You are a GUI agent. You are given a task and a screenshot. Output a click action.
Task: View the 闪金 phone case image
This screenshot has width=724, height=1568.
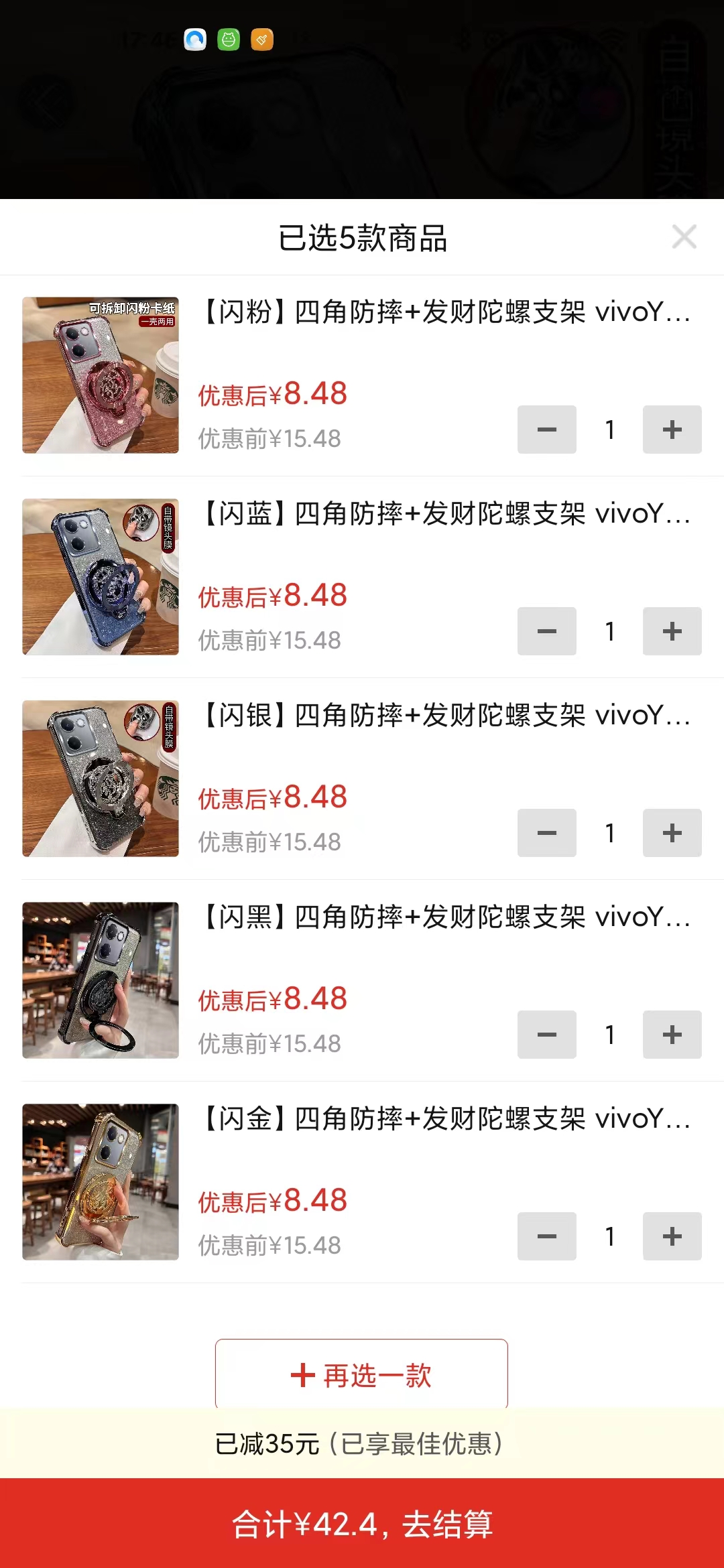tap(101, 1182)
